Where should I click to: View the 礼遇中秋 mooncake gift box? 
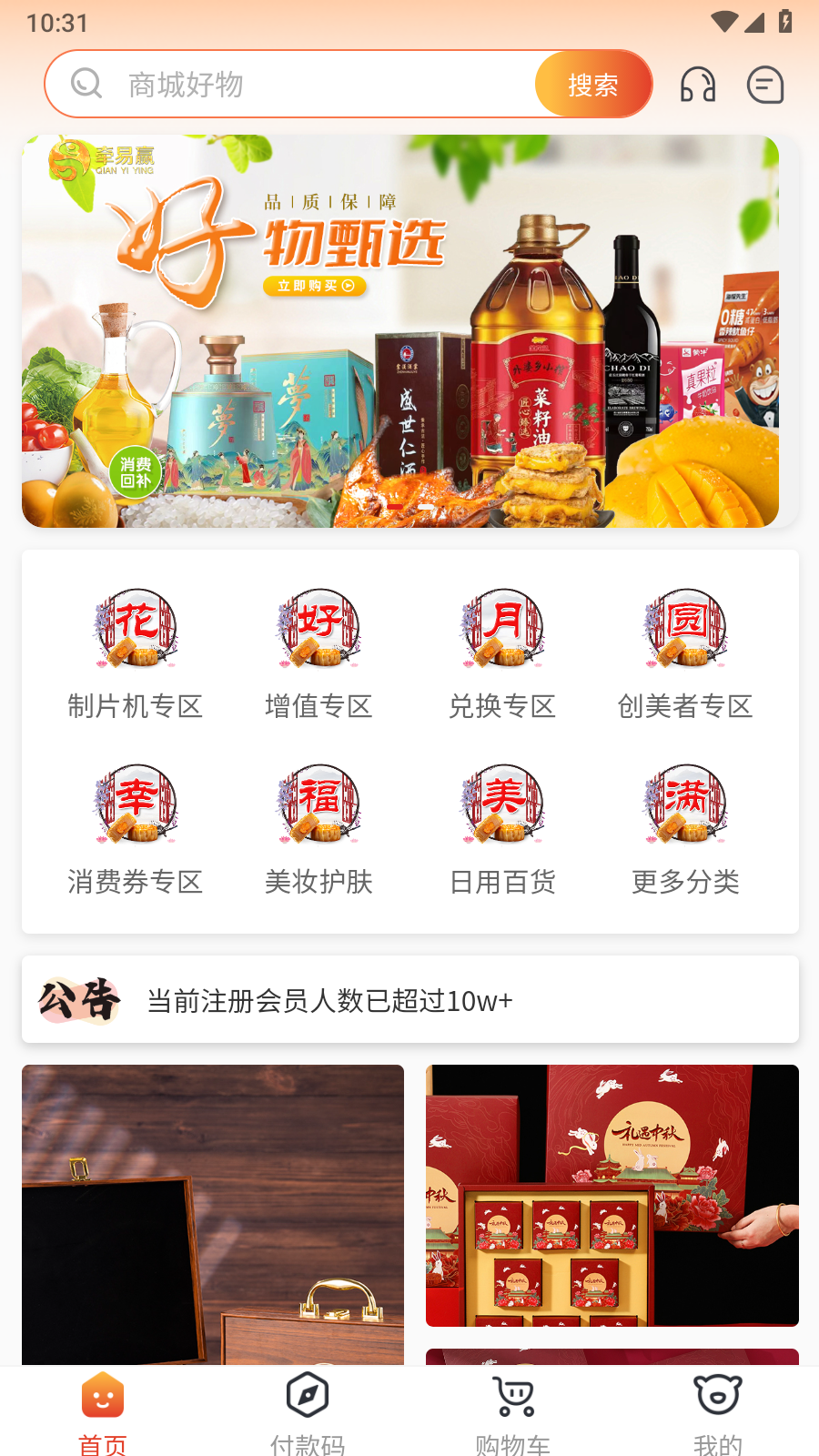612,1195
